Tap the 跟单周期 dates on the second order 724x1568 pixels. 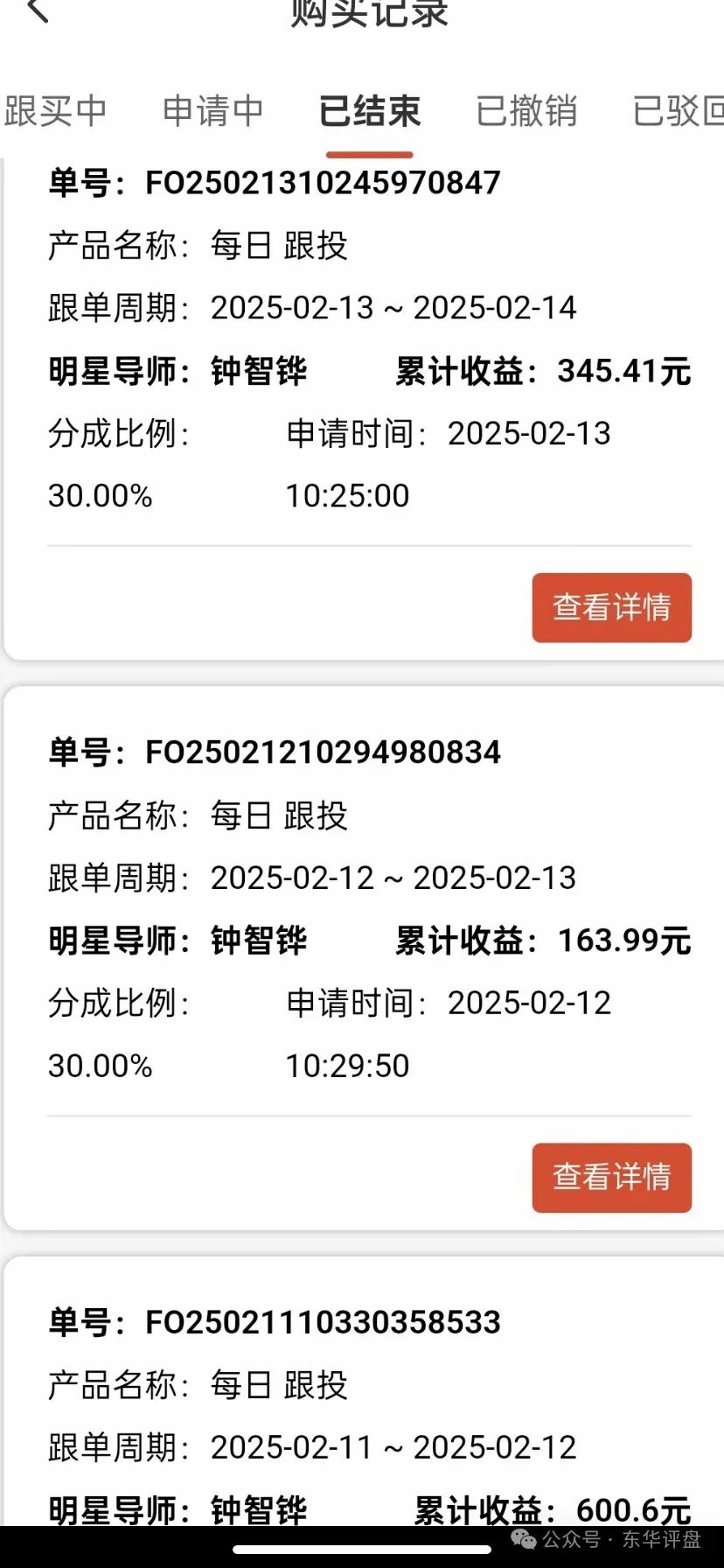pyautogui.click(x=393, y=878)
